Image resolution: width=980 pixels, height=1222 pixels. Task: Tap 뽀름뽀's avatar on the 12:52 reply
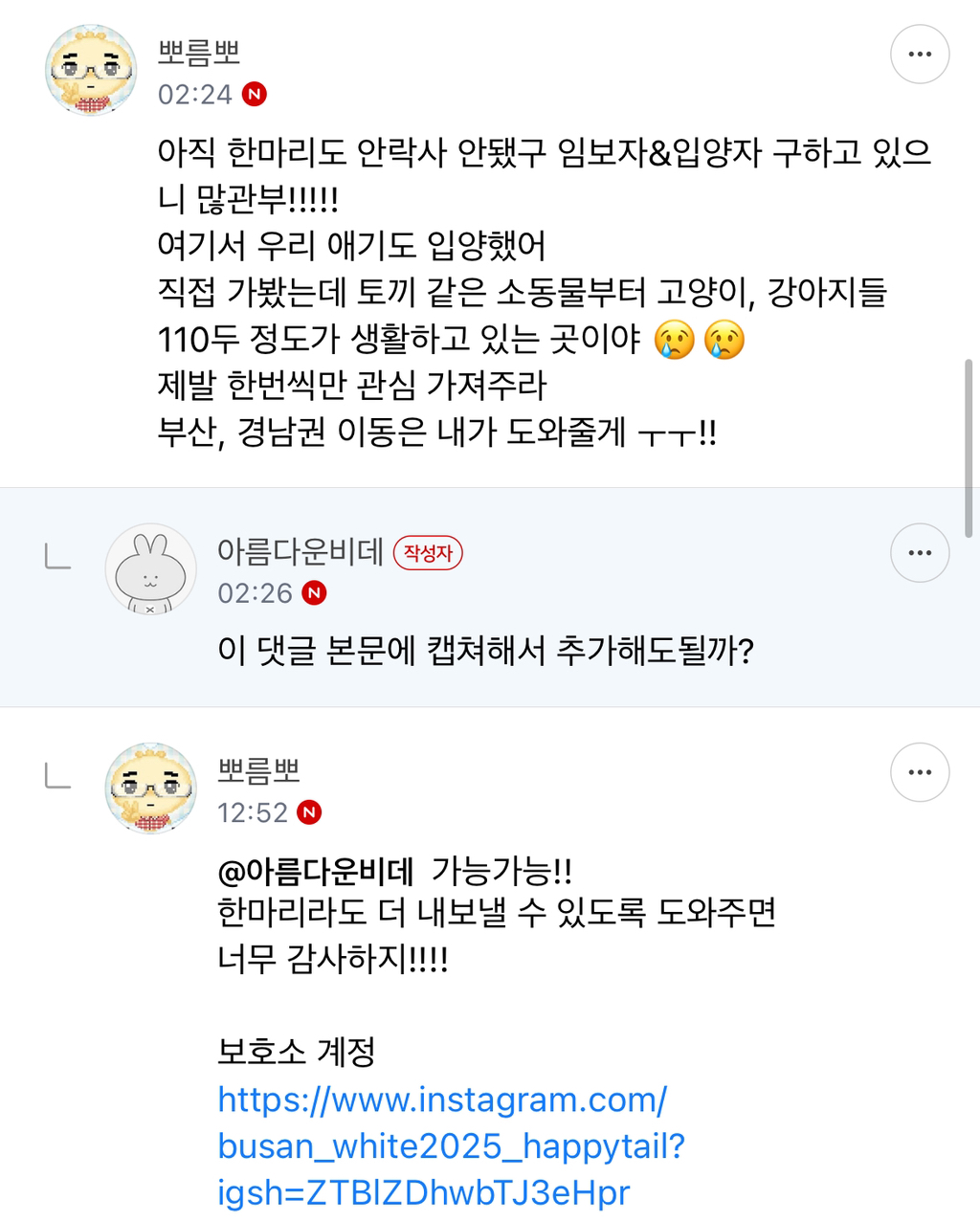[x=150, y=788]
